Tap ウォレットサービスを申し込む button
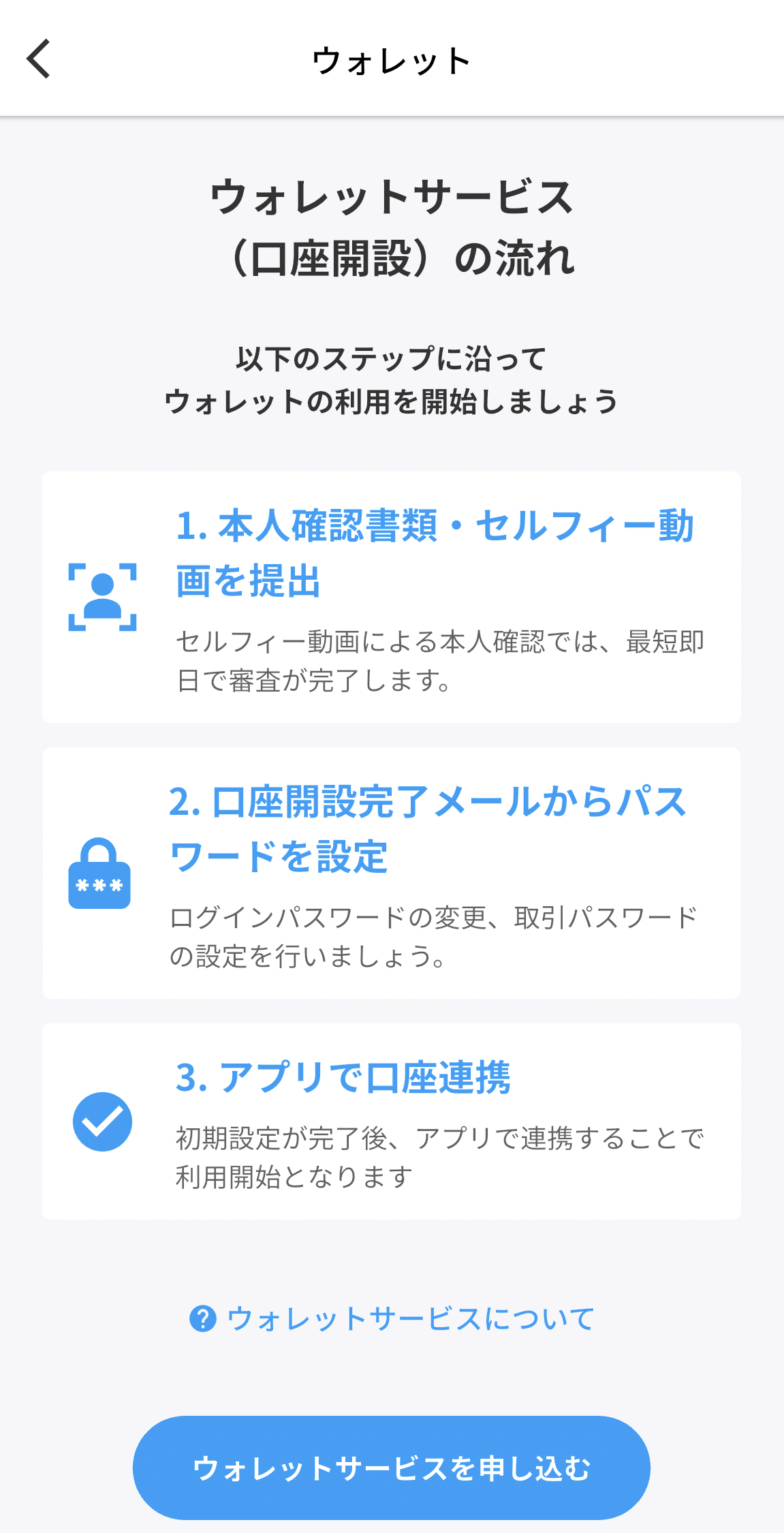Image resolution: width=784 pixels, height=1533 pixels. [392, 1468]
